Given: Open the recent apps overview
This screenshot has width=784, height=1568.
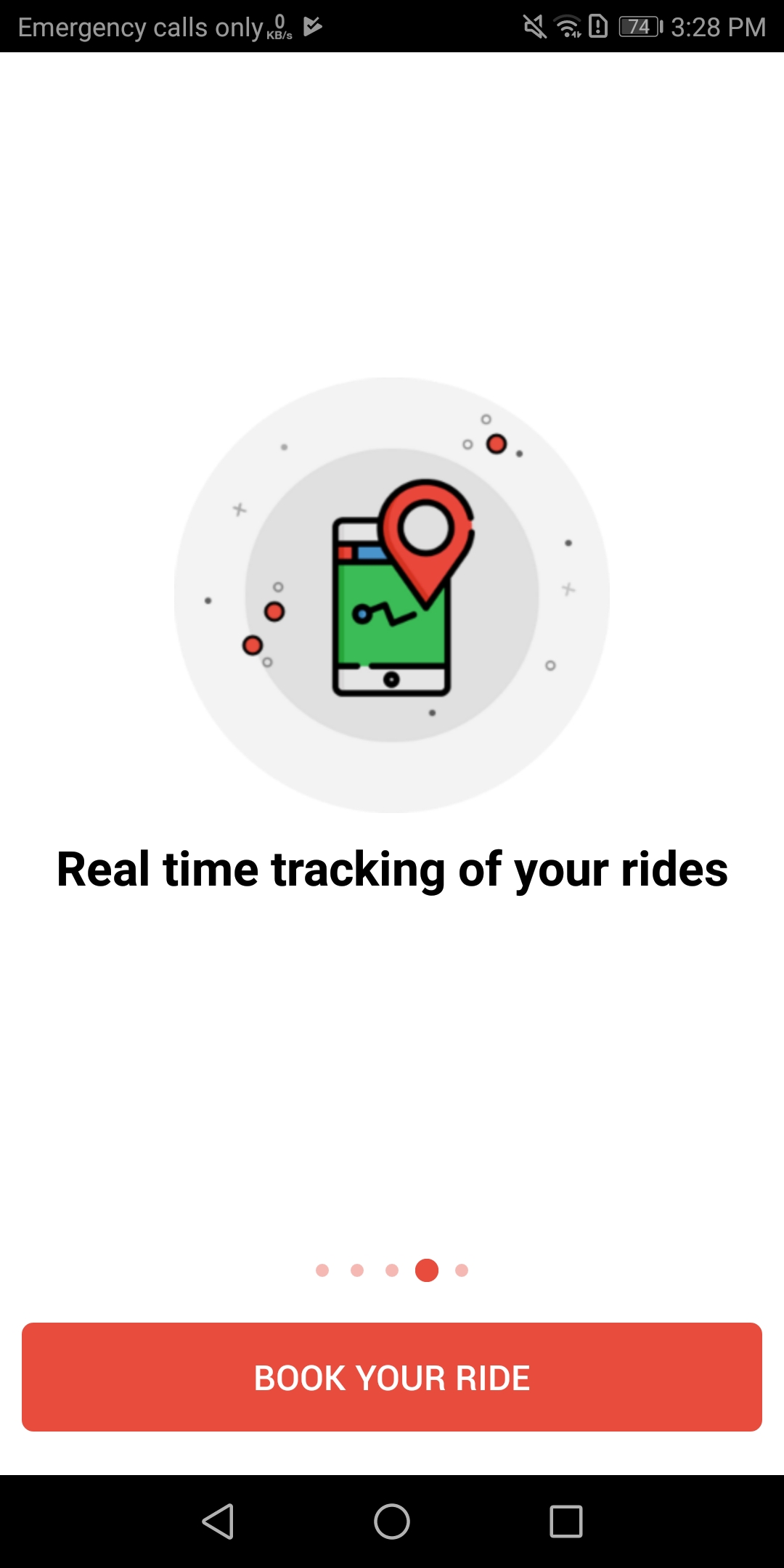Looking at the screenshot, I should pyautogui.click(x=566, y=1522).
